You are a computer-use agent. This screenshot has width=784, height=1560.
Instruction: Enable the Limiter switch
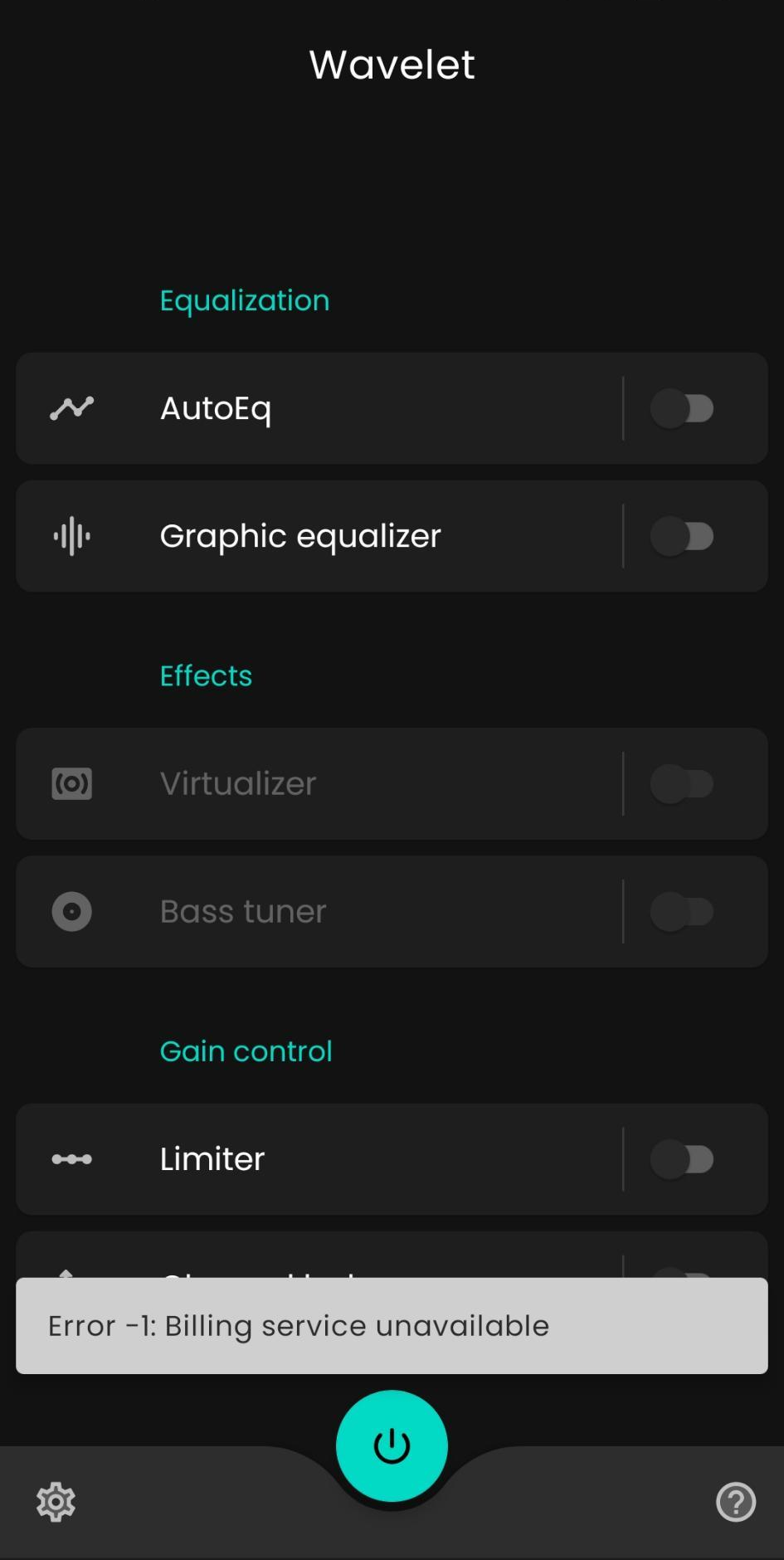[684, 1159]
